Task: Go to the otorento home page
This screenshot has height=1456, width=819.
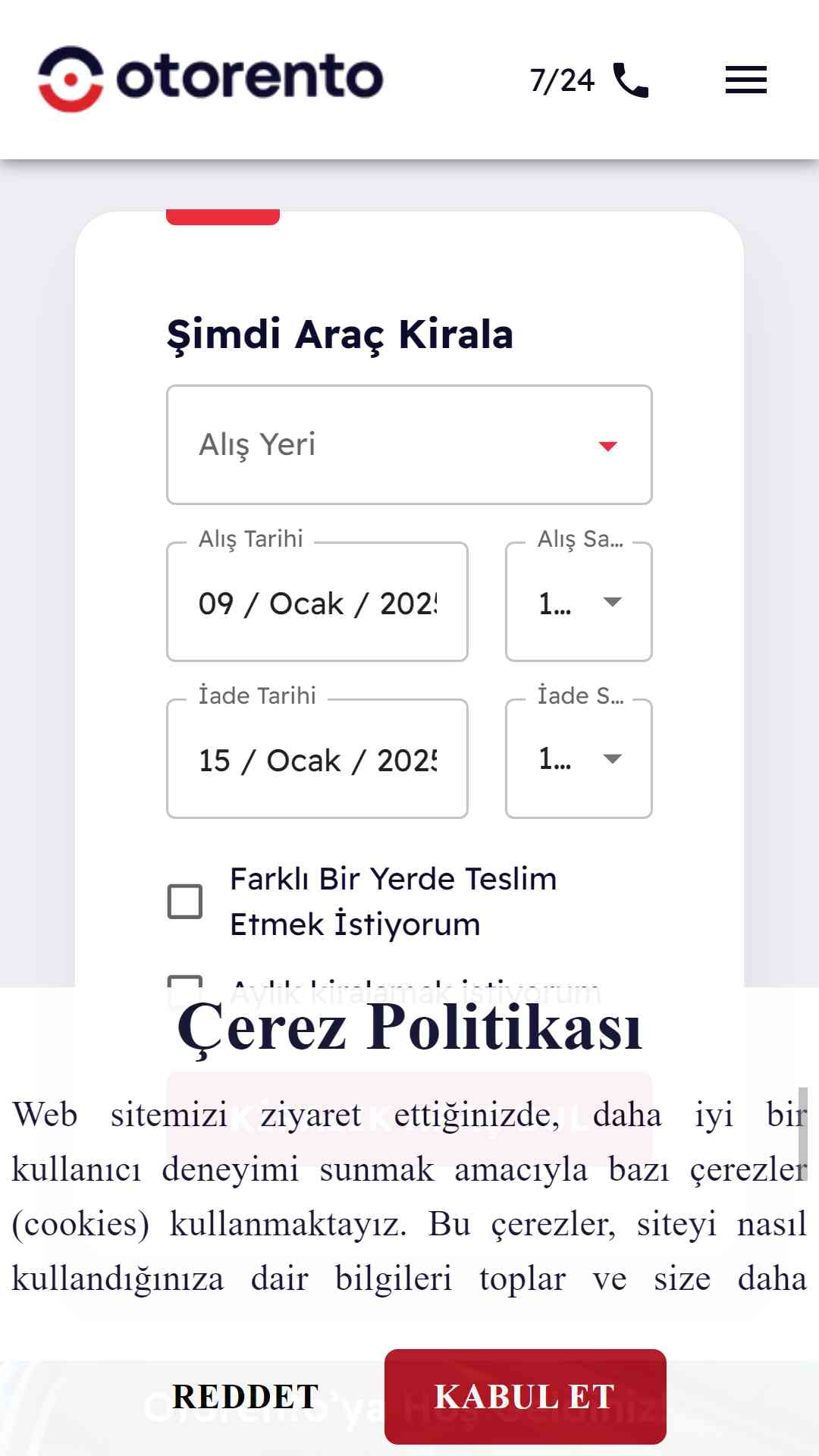Action: (x=211, y=79)
